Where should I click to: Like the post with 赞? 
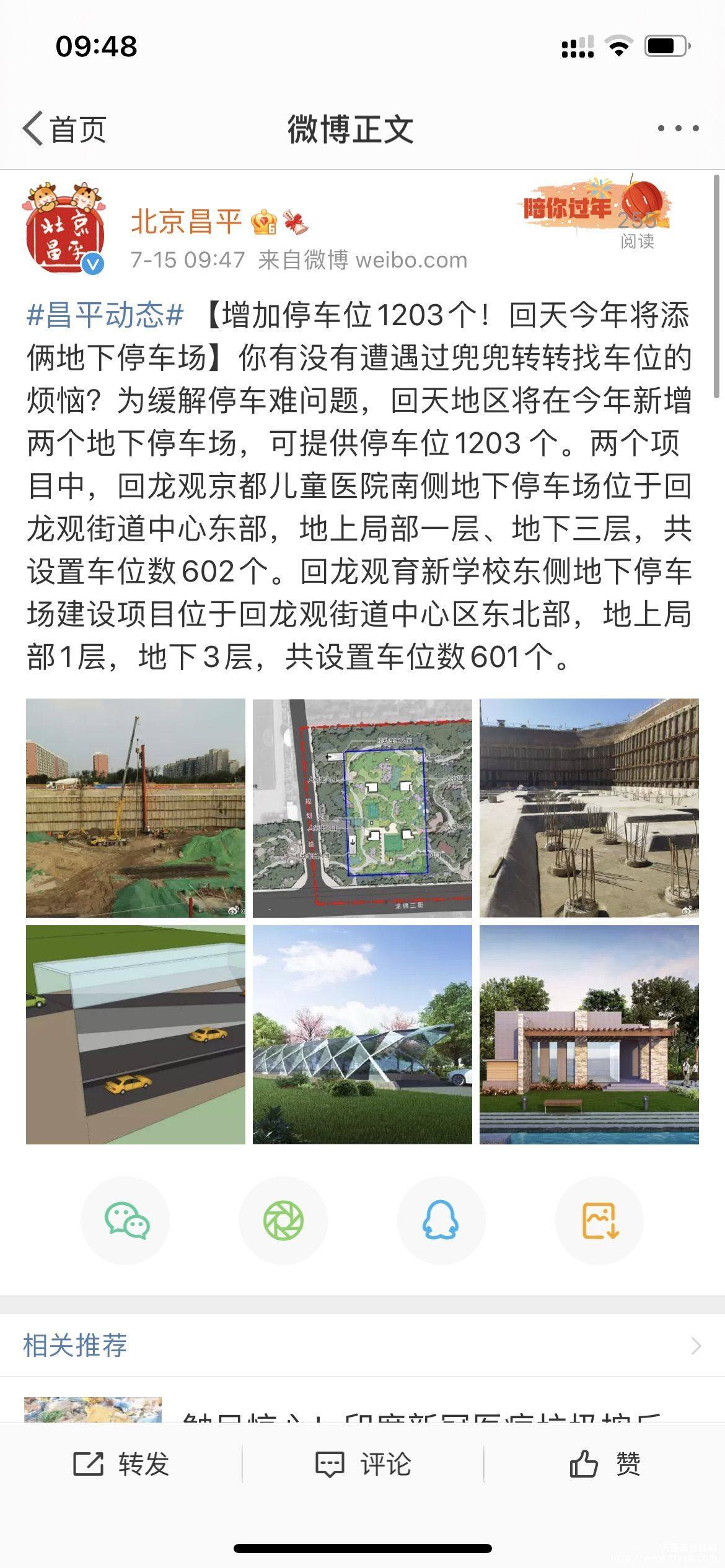click(604, 1464)
